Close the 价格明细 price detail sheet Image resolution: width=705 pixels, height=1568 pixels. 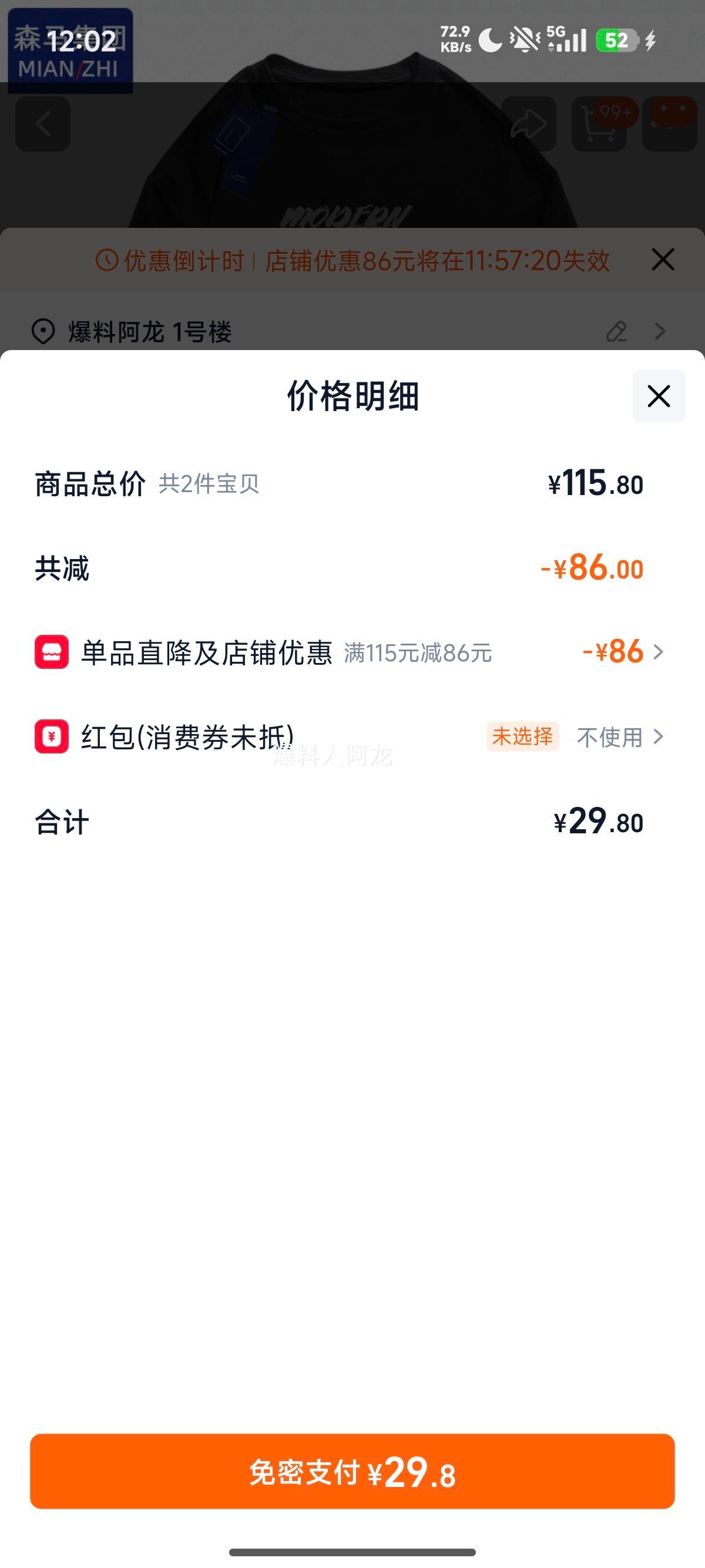click(x=658, y=396)
